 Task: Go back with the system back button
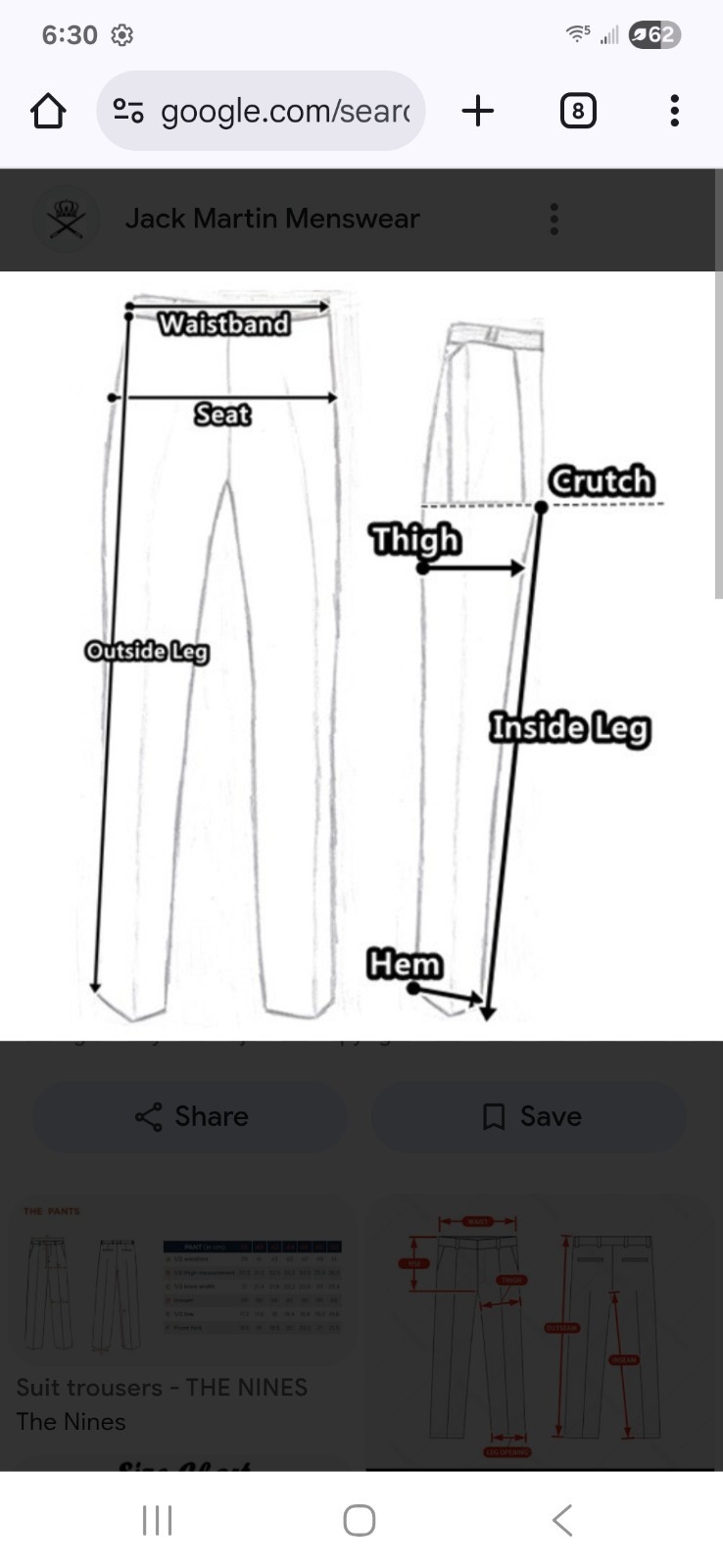tap(561, 1520)
